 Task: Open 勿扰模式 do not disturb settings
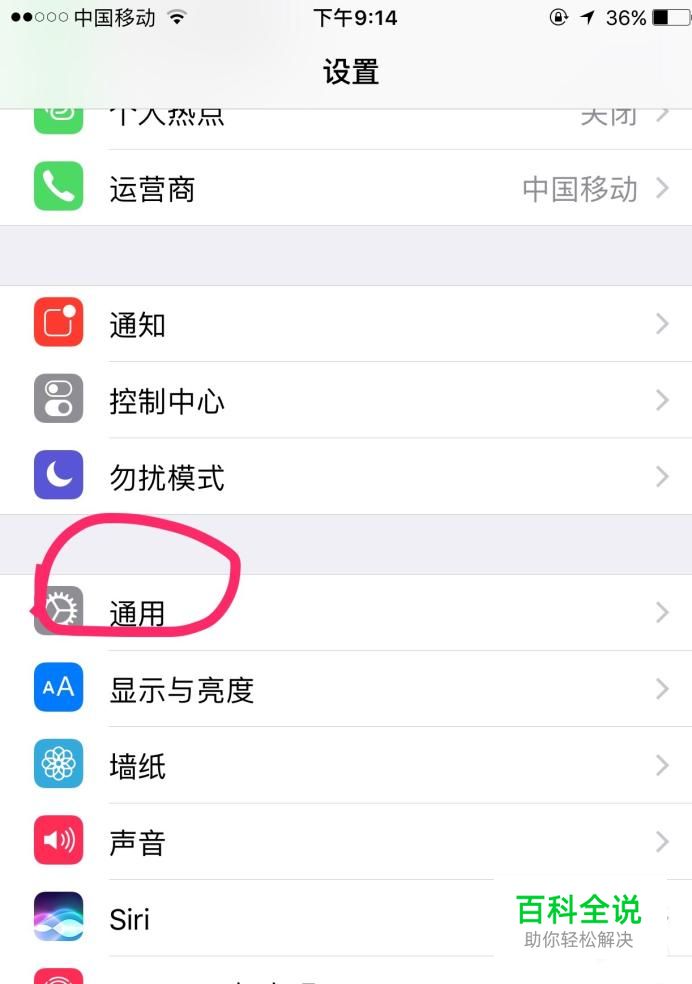click(x=346, y=477)
